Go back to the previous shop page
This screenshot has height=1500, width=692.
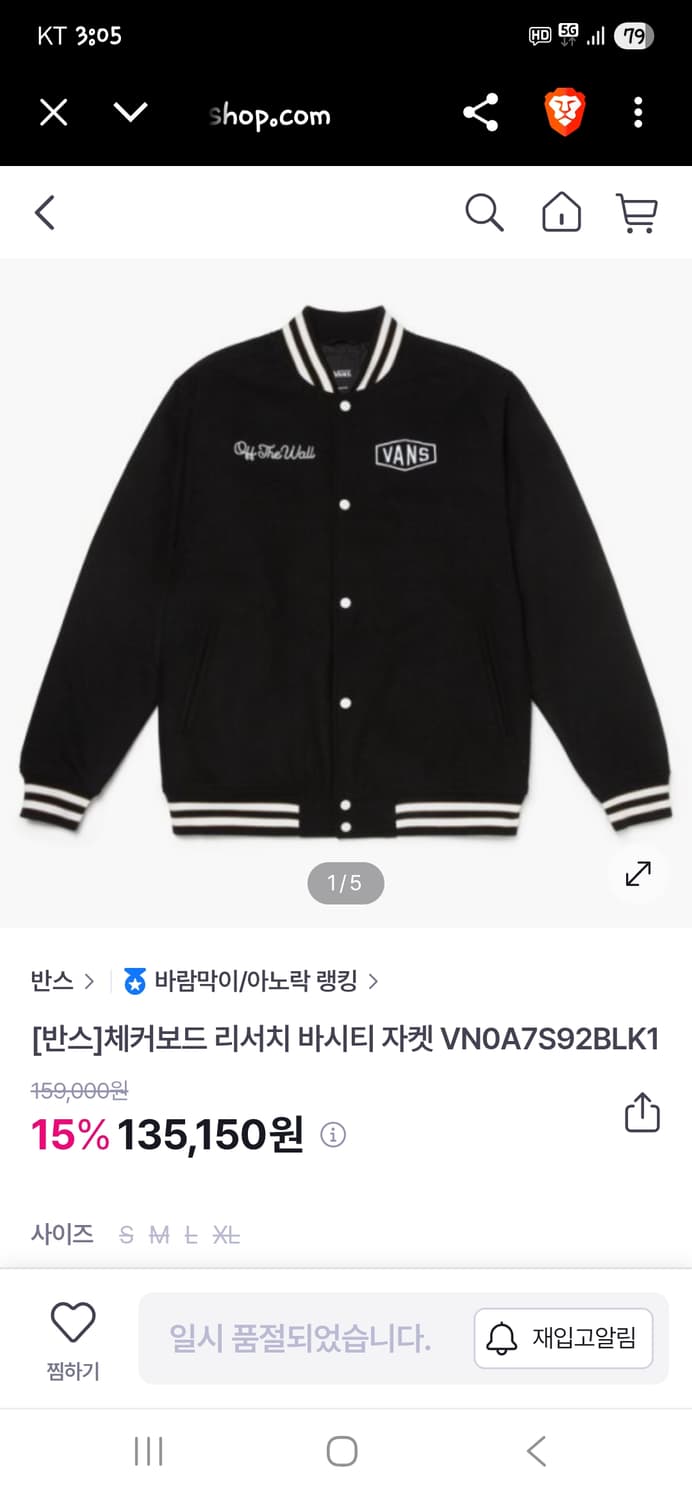45,213
